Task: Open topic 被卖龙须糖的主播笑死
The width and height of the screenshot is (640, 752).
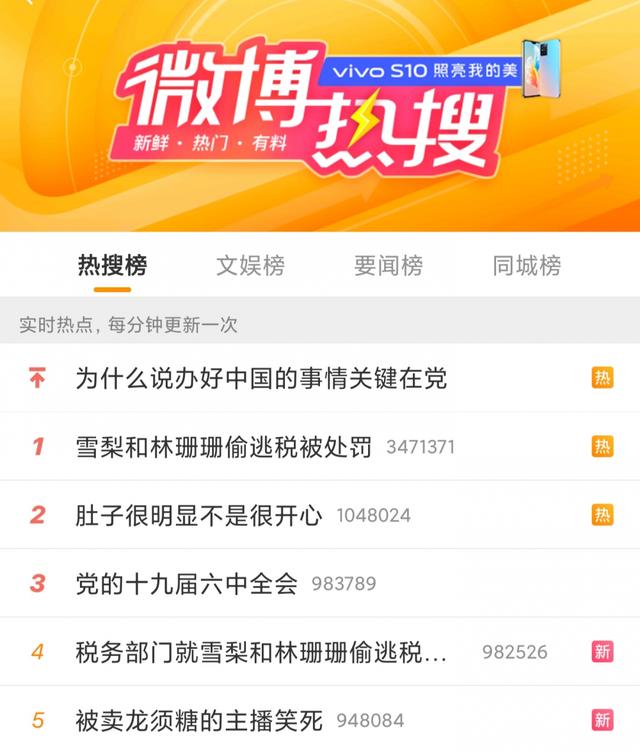Action: click(x=199, y=720)
